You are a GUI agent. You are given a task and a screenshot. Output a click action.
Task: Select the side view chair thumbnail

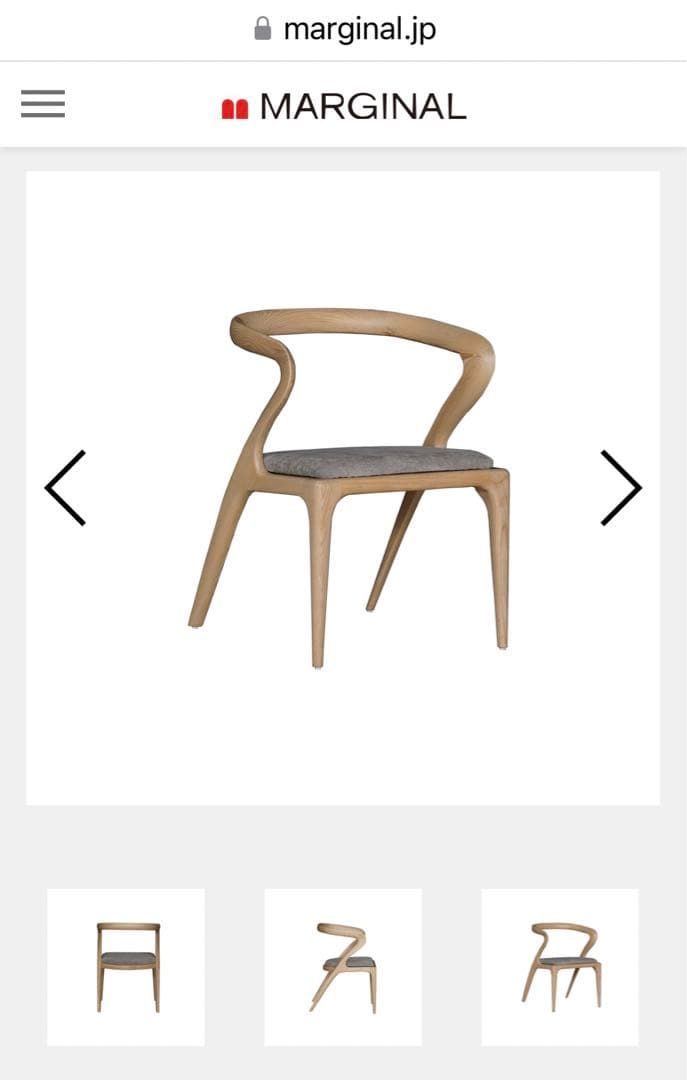[x=343, y=967]
